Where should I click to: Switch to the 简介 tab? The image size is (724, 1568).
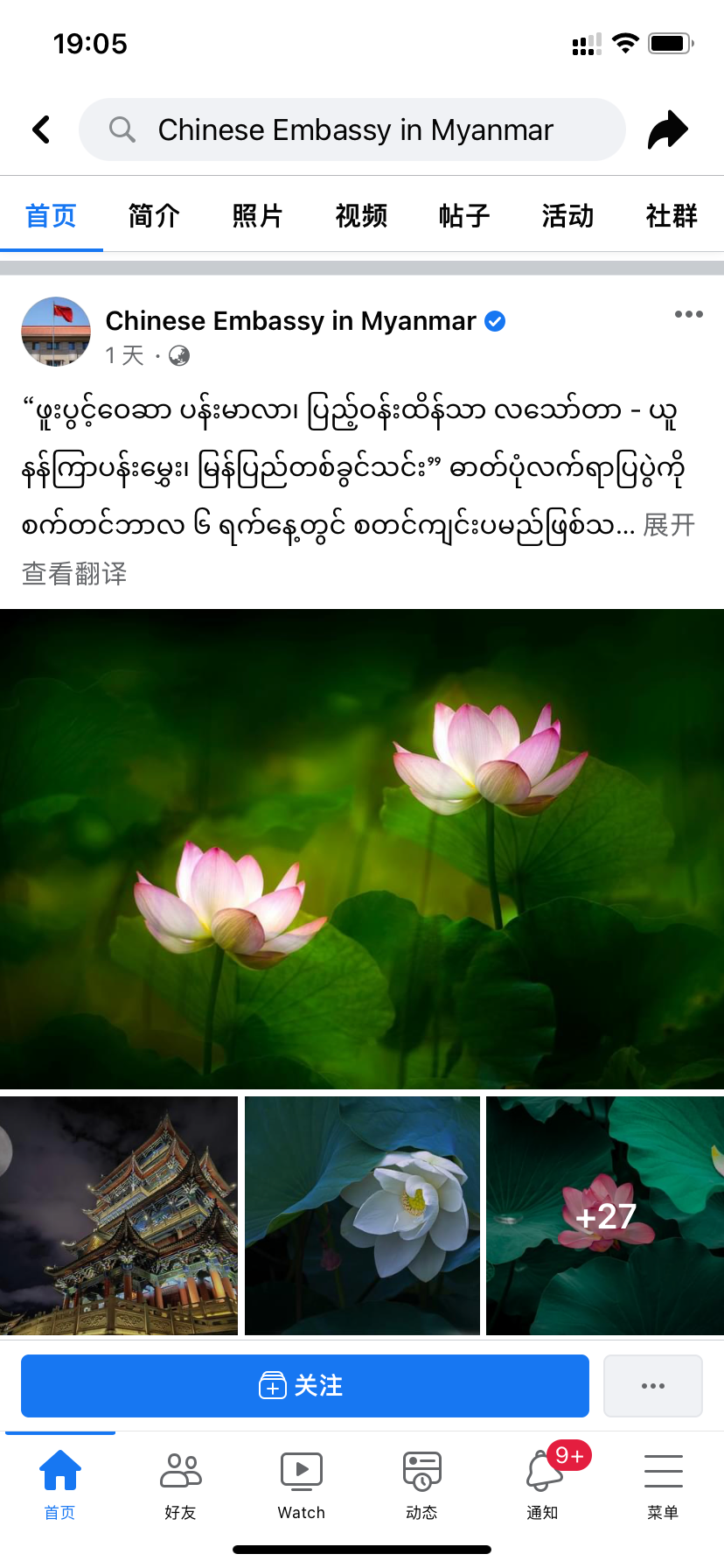point(154,215)
